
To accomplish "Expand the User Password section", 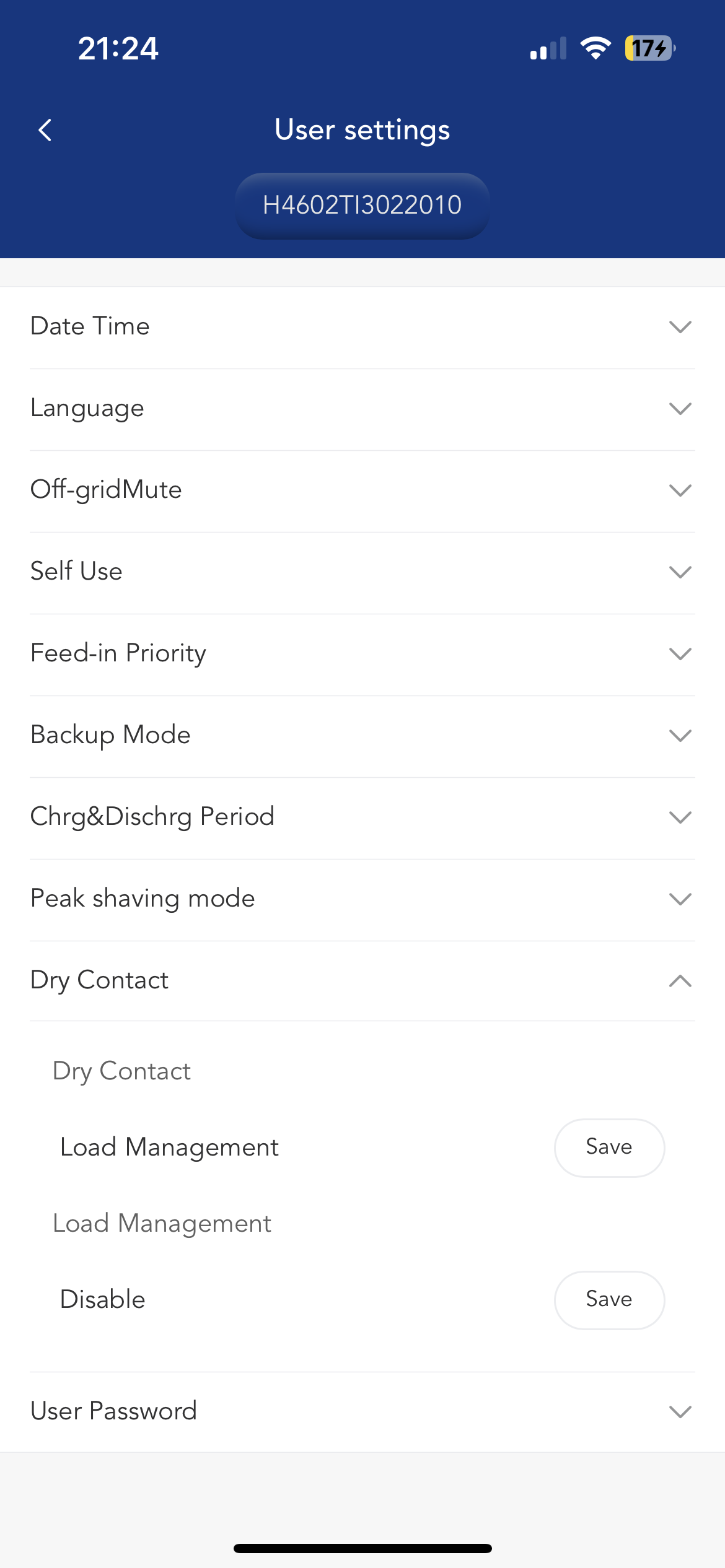I will point(362,1412).
